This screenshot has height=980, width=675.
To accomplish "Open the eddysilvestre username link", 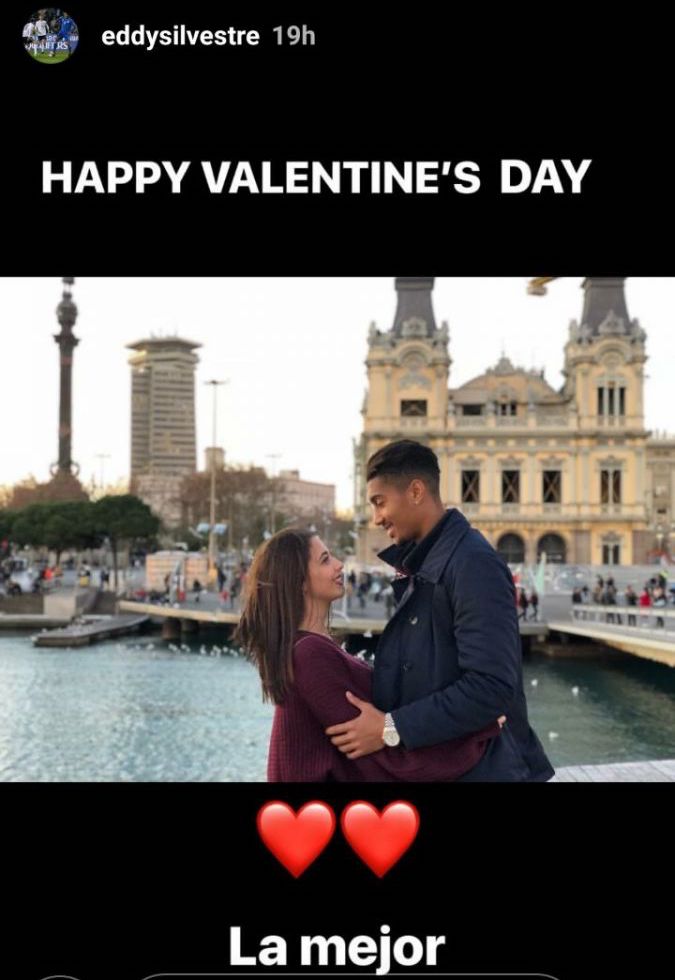I will 180,37.
